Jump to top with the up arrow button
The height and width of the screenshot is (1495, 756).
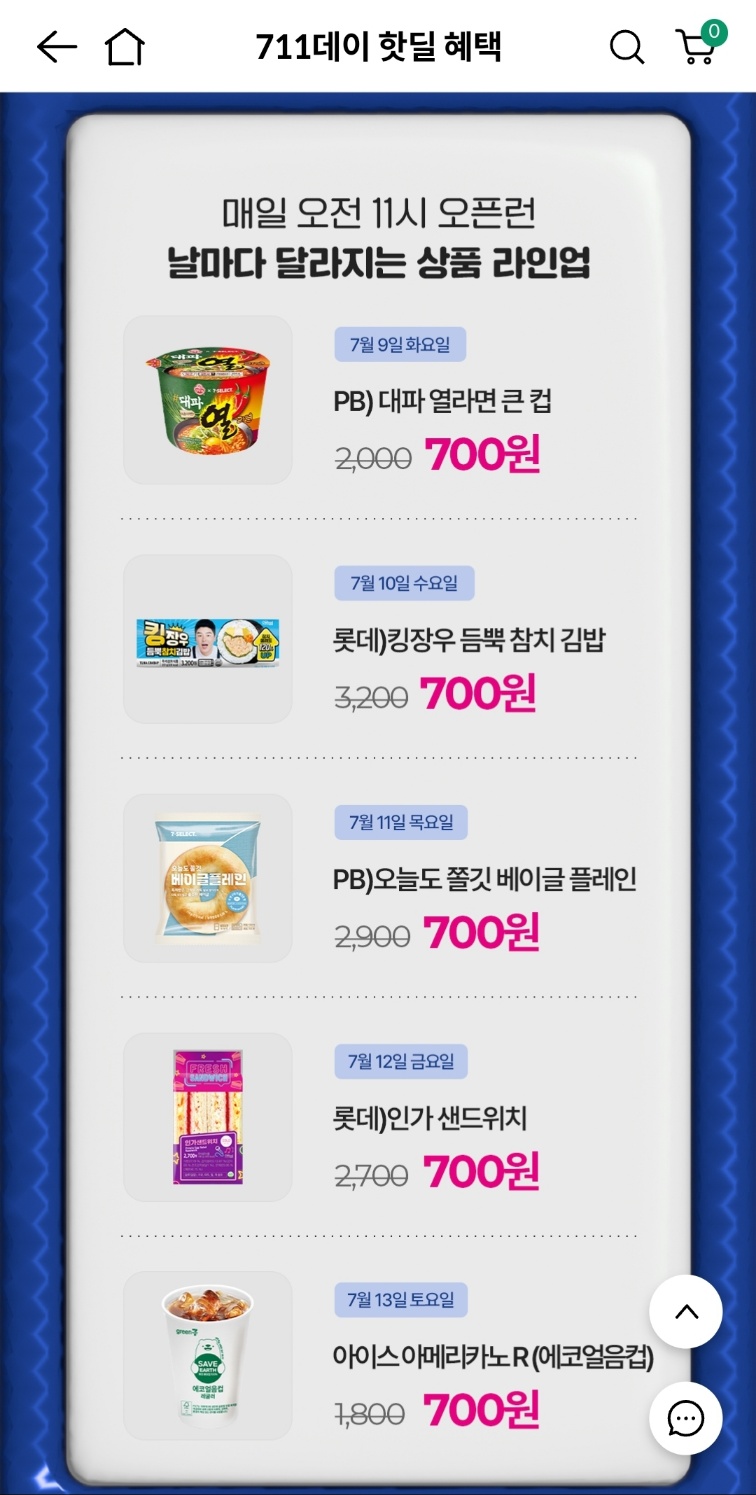686,1312
